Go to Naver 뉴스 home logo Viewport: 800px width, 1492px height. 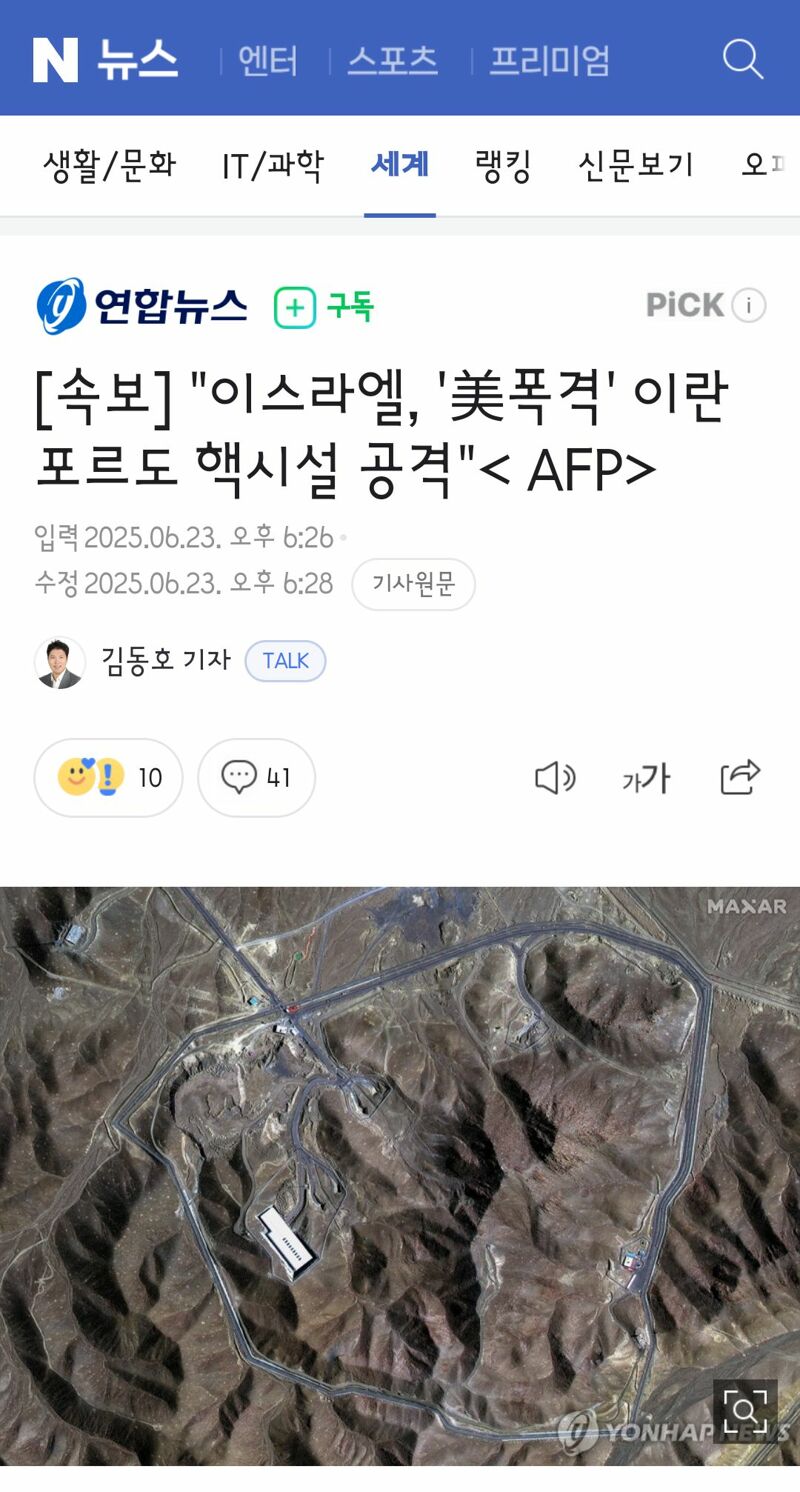coord(105,60)
